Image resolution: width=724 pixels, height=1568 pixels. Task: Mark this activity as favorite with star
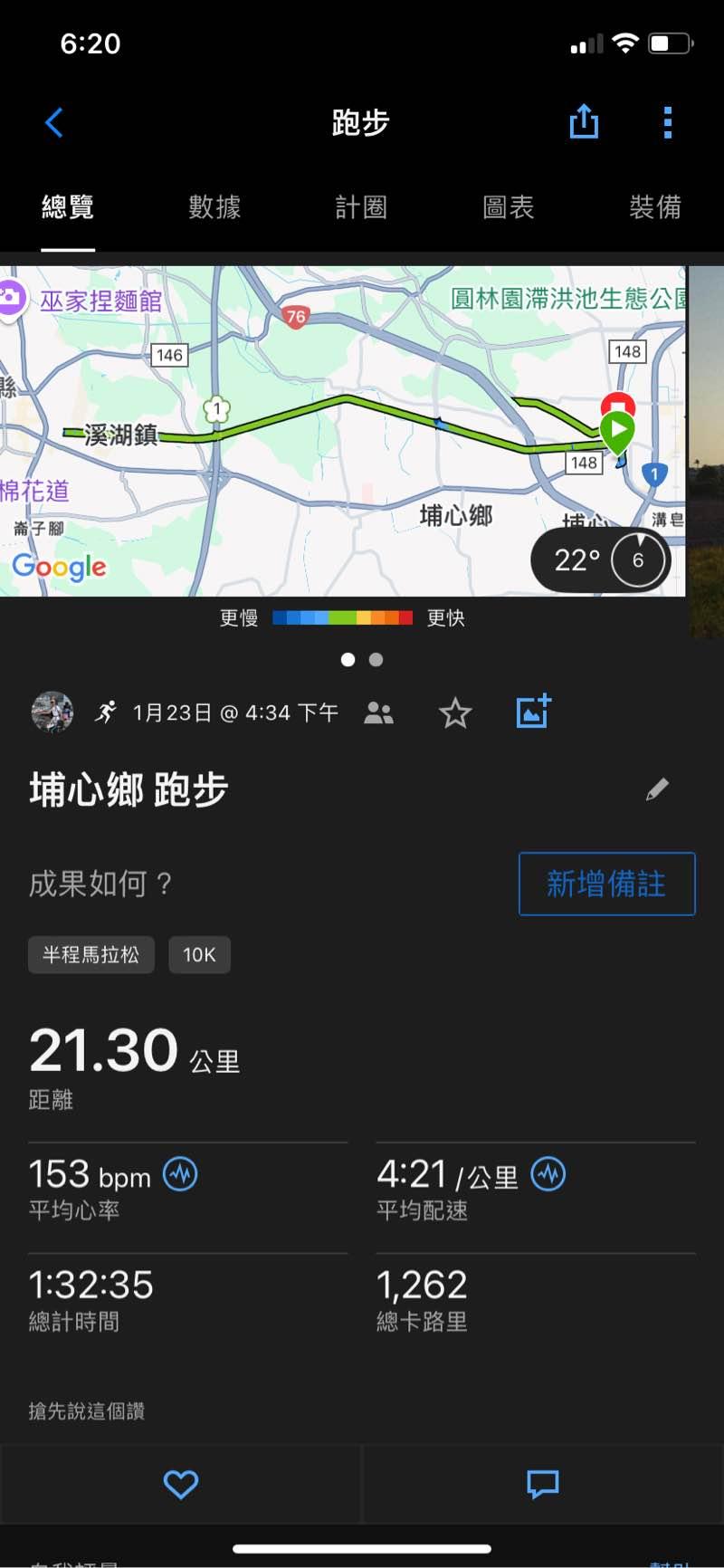(455, 713)
